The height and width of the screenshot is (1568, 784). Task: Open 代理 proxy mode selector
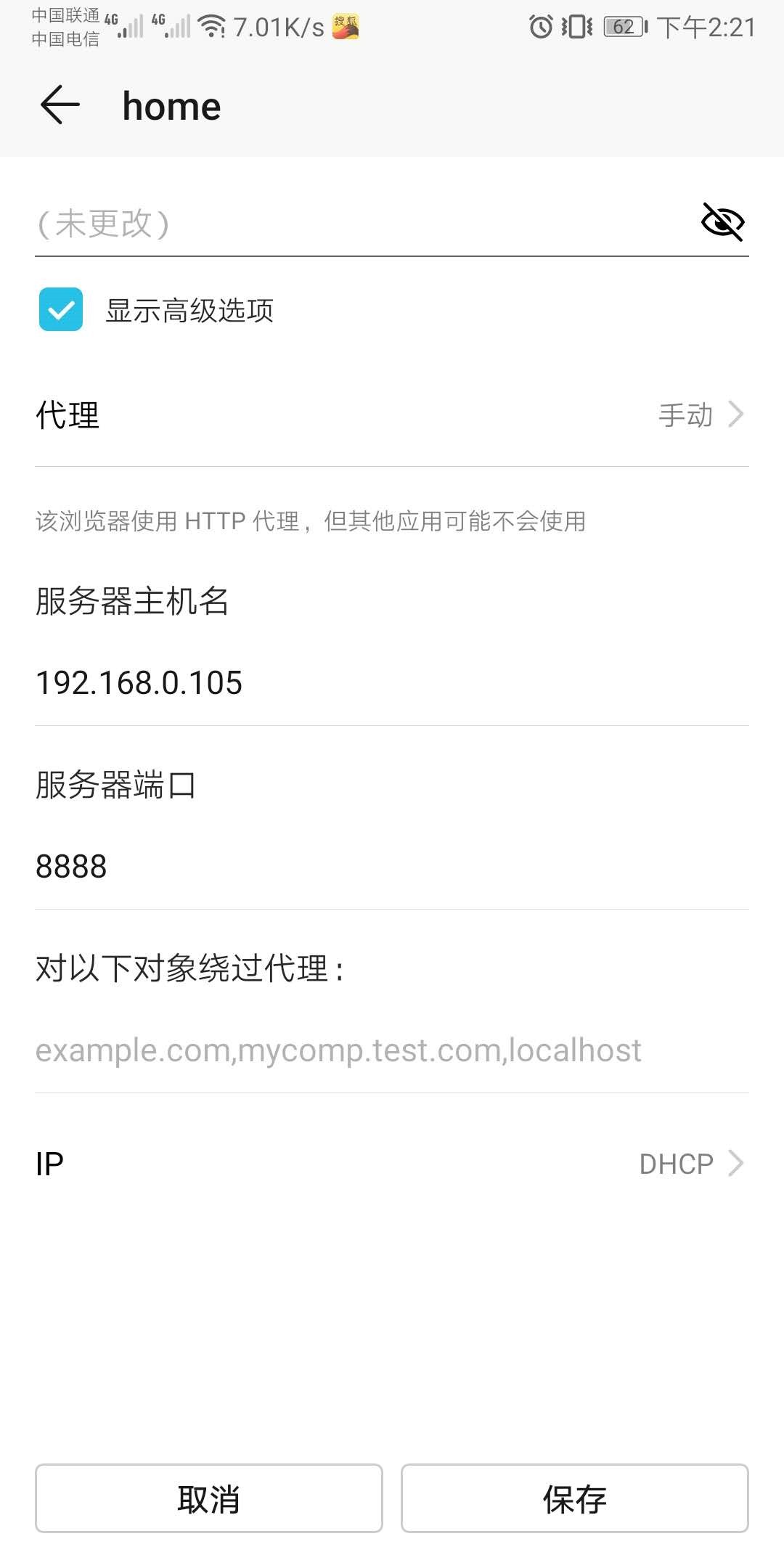[x=392, y=415]
